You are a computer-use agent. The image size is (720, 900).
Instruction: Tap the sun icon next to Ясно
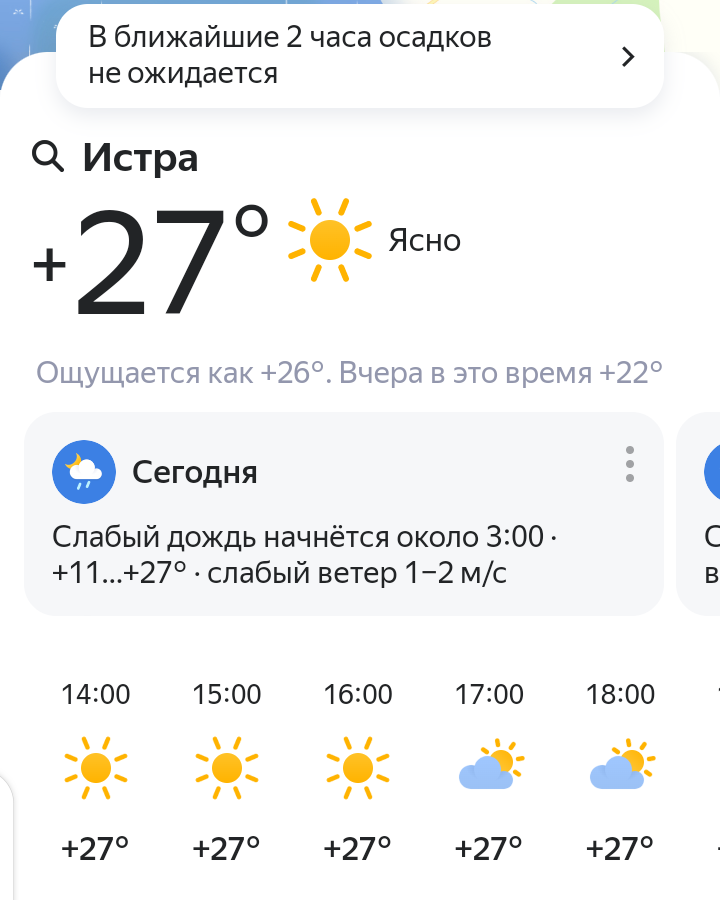[329, 240]
